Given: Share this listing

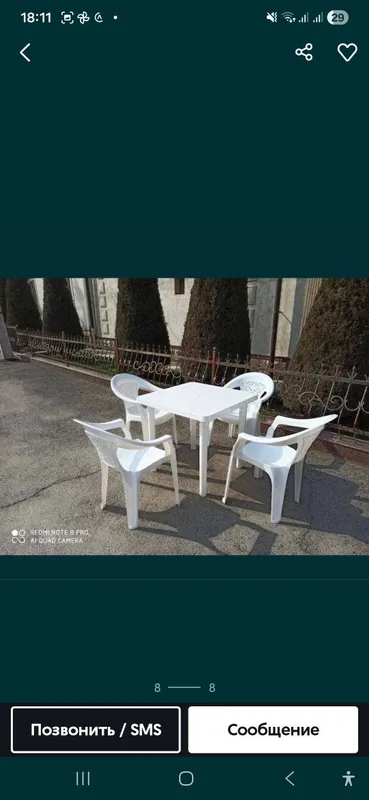Looking at the screenshot, I should click(304, 52).
